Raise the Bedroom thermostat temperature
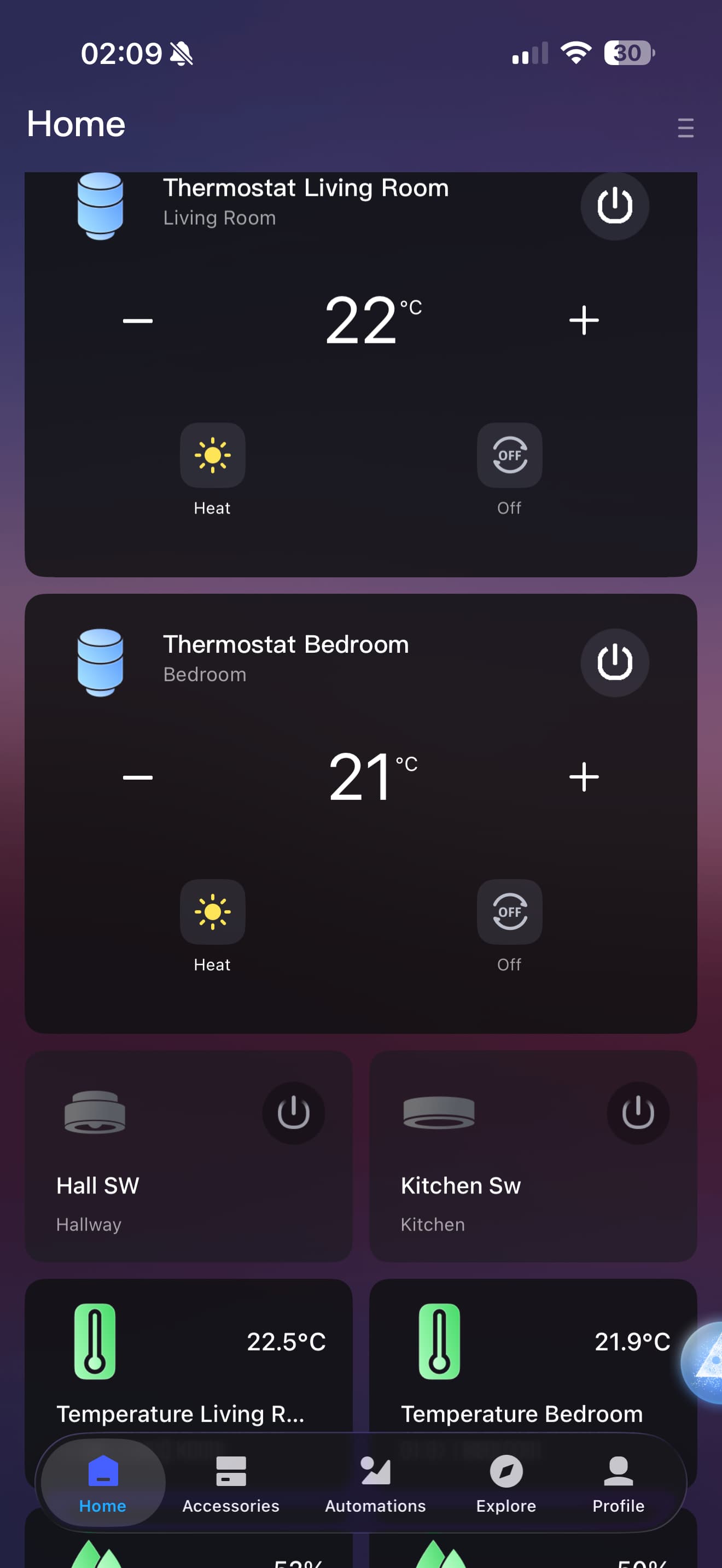 tap(583, 777)
